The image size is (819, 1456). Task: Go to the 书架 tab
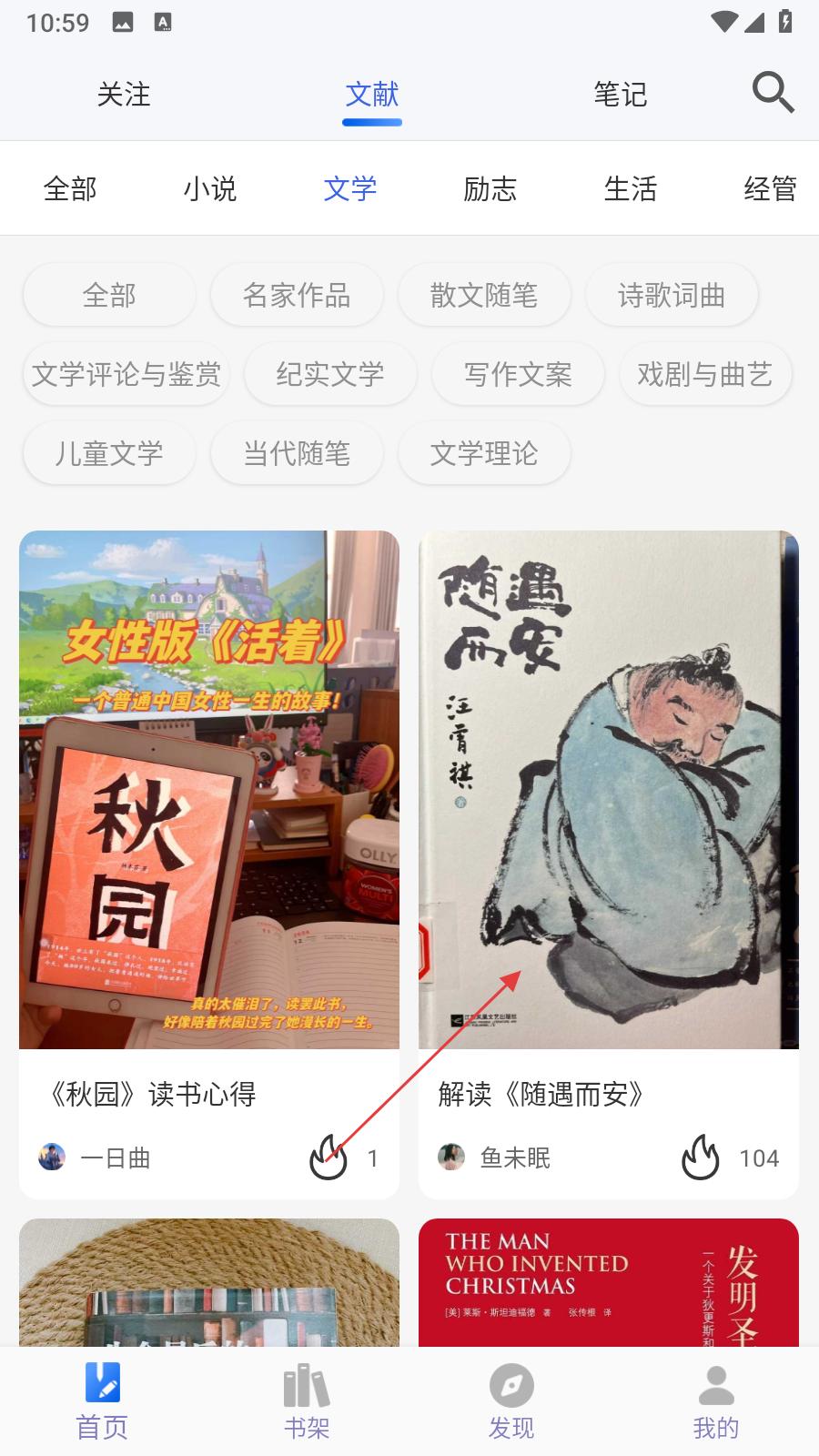[x=307, y=1401]
